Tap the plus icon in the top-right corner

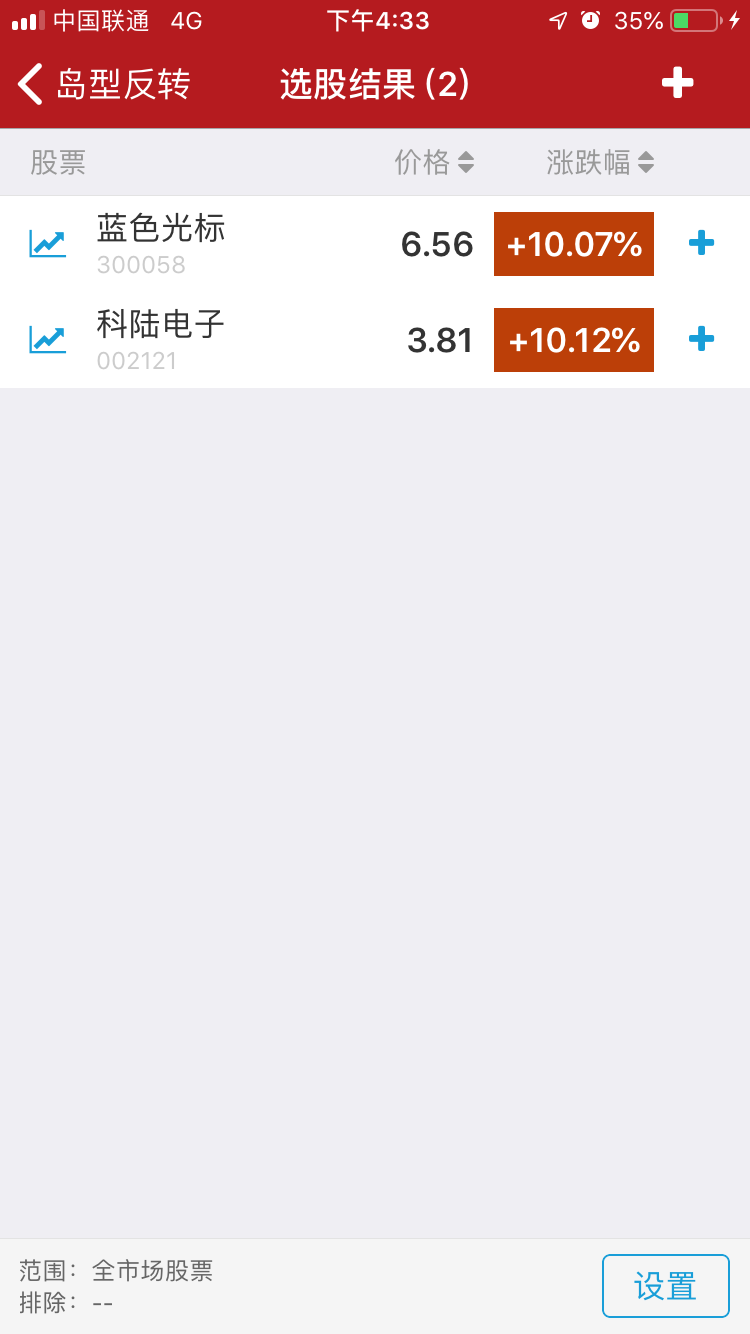(676, 83)
